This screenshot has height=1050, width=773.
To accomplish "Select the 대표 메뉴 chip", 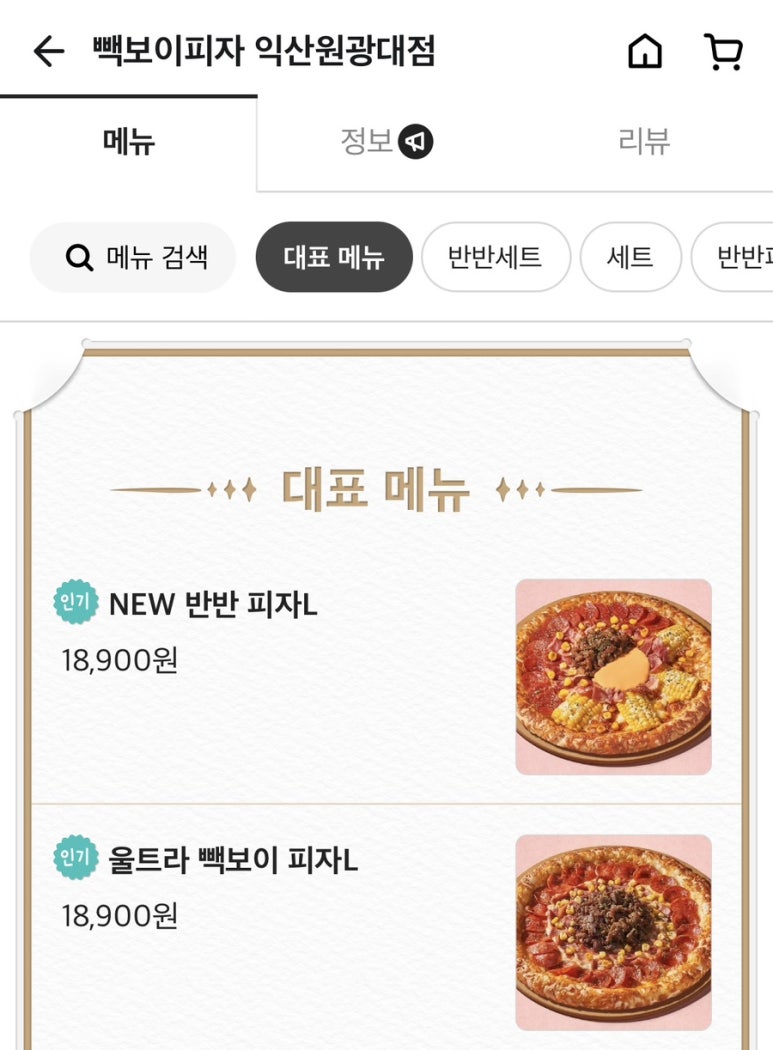I will tap(334, 258).
